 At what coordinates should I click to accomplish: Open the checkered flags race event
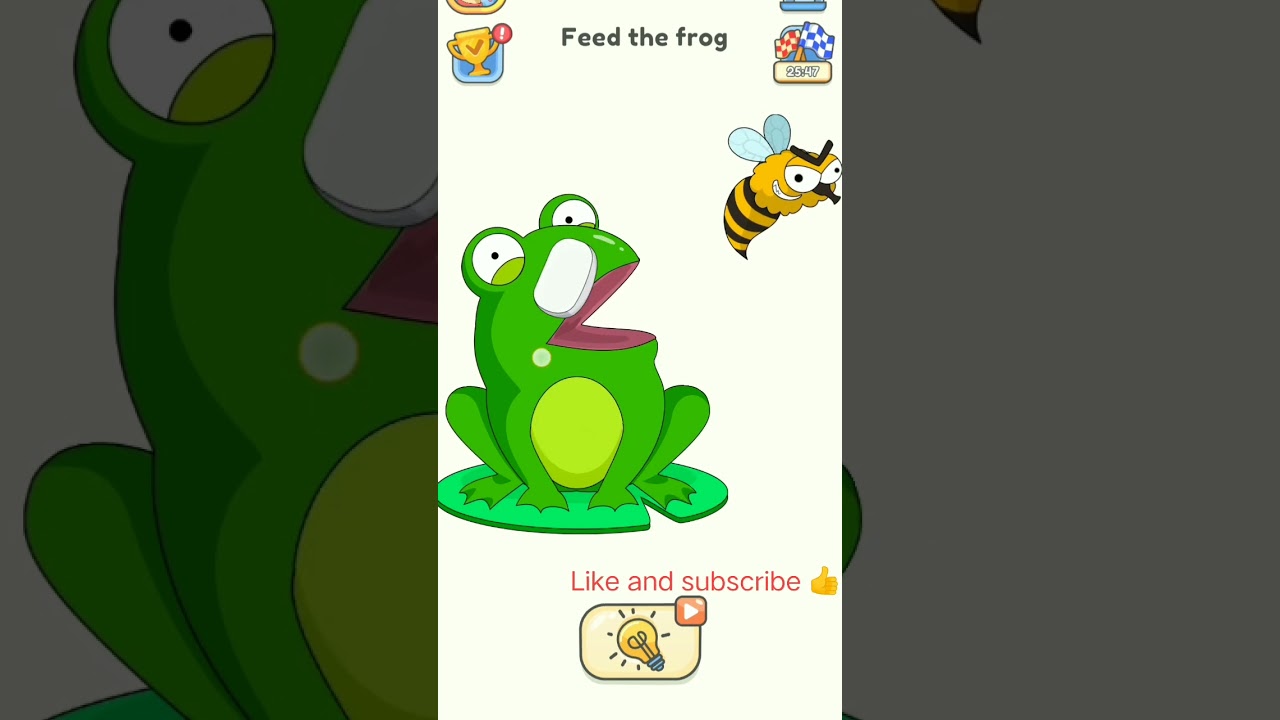[803, 53]
